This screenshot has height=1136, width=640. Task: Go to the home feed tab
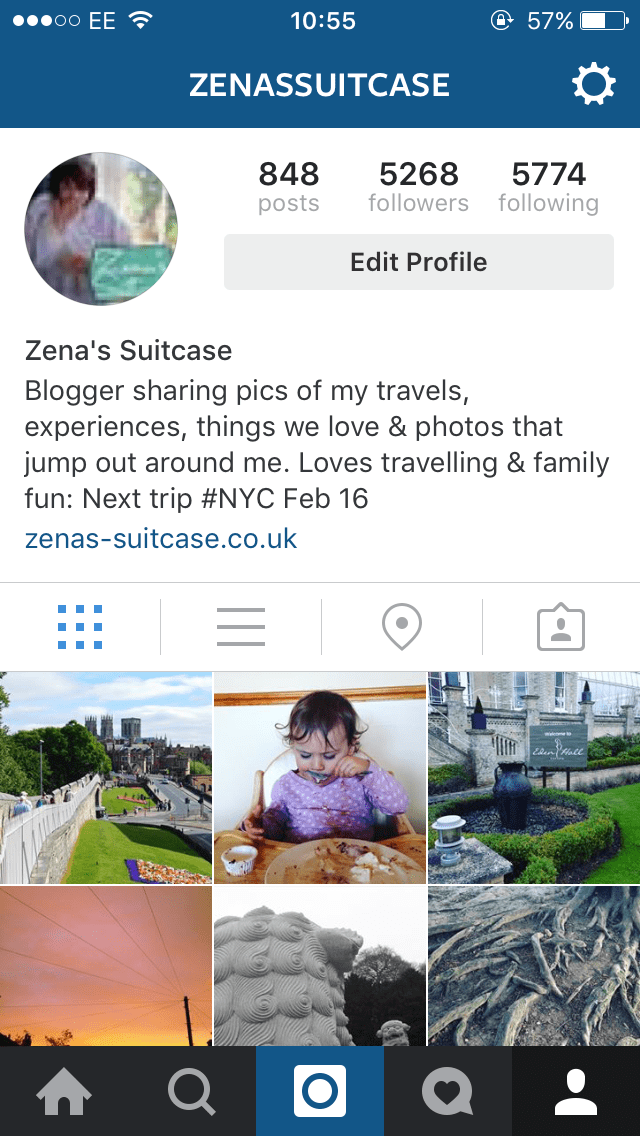coord(64,1091)
